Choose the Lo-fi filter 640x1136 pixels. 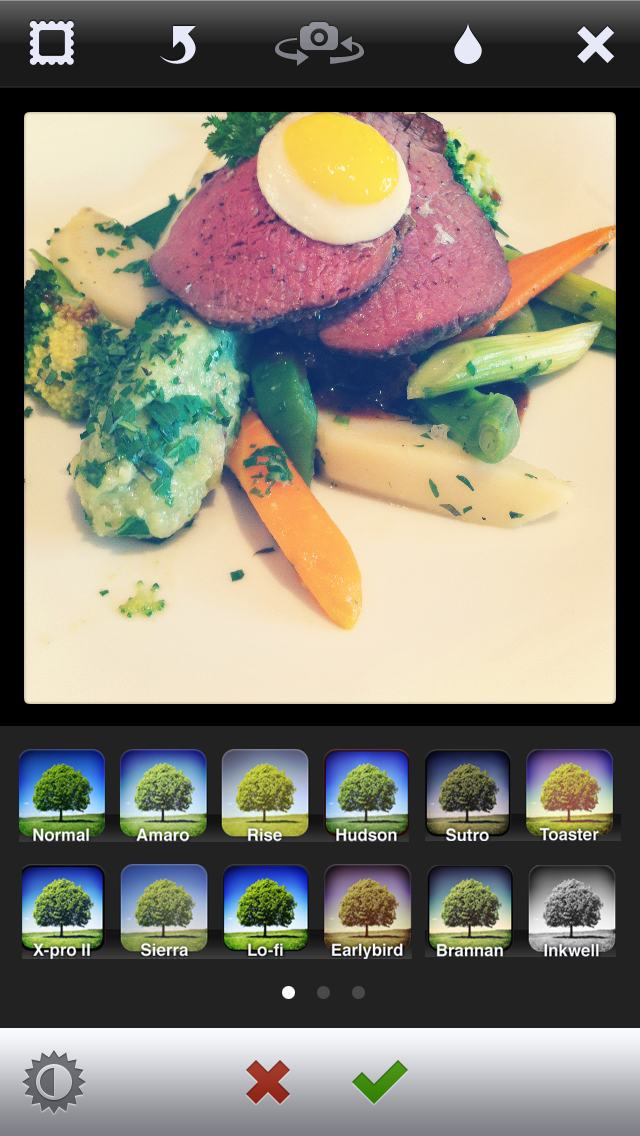click(x=265, y=910)
